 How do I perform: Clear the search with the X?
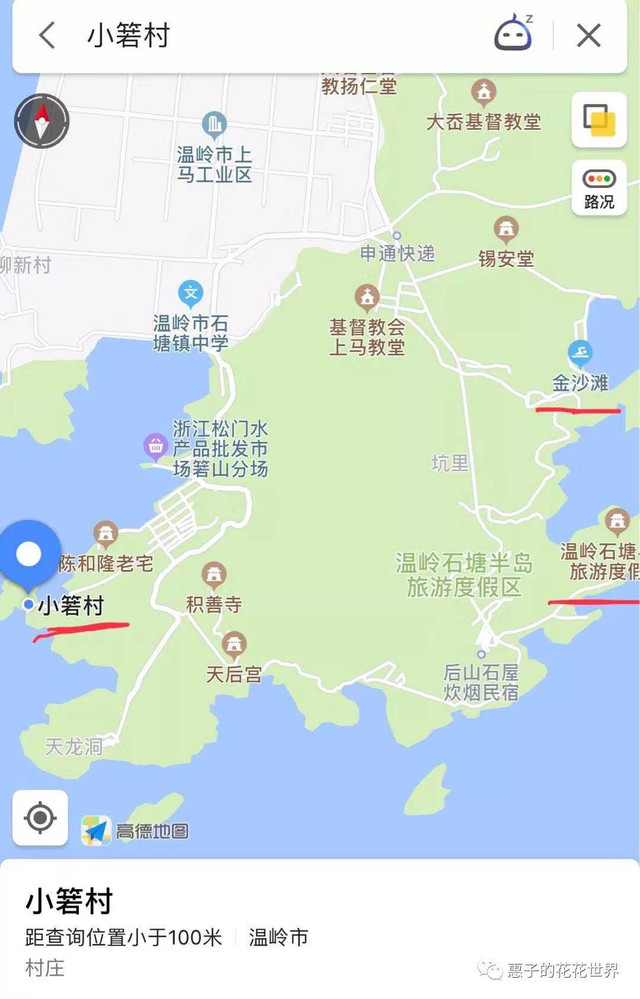[x=589, y=36]
